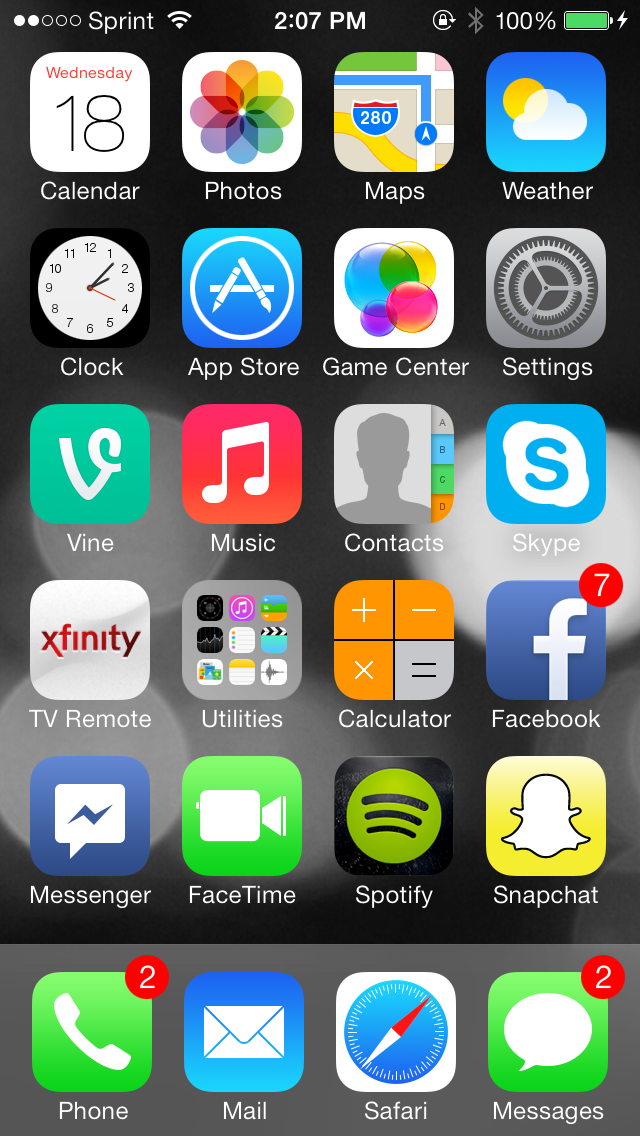Open Facebook with 7 notifications
Screen dimensions: 640x1136
point(546,640)
